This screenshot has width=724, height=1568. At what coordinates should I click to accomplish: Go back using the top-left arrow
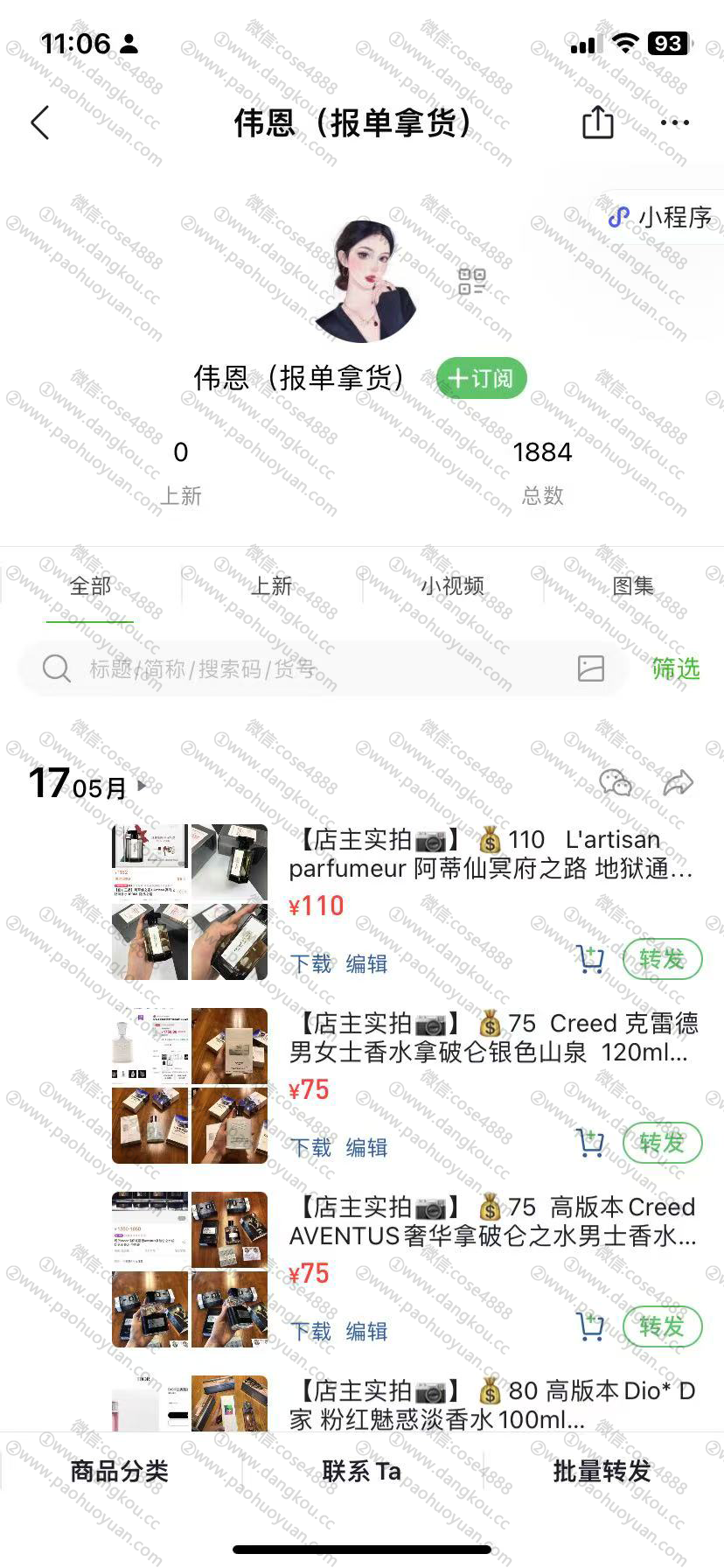[x=40, y=123]
